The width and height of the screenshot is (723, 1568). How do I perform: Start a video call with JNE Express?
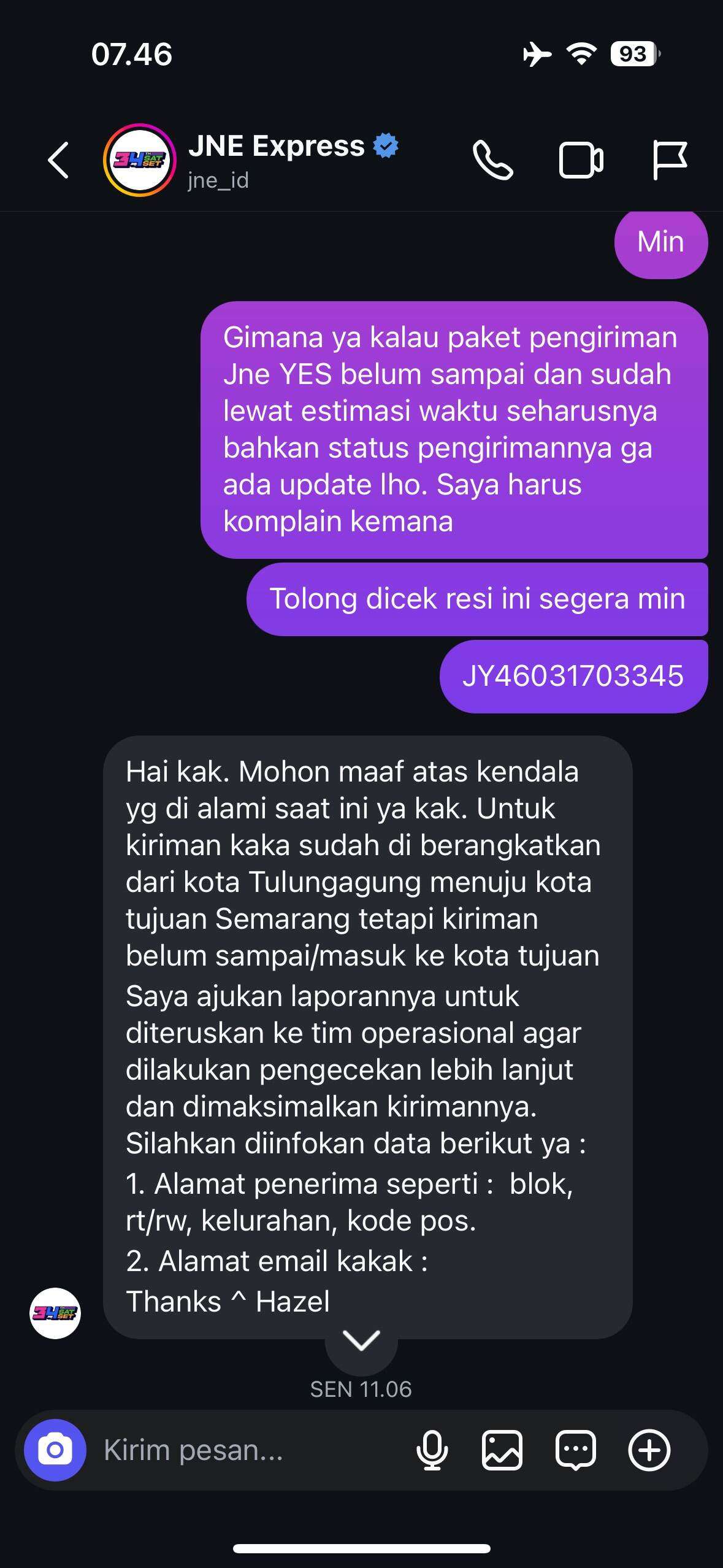pos(581,160)
